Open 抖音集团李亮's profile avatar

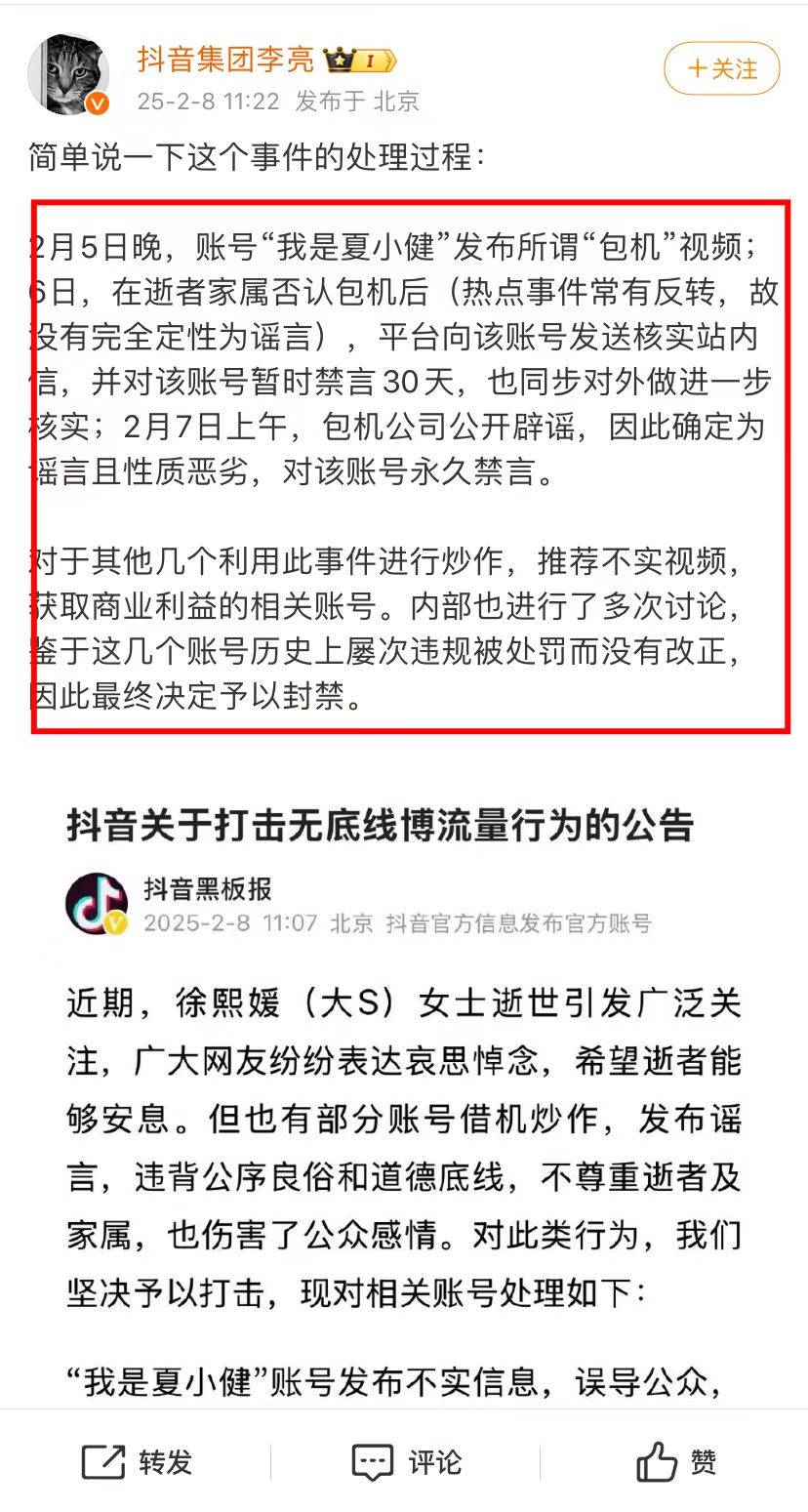[x=69, y=75]
